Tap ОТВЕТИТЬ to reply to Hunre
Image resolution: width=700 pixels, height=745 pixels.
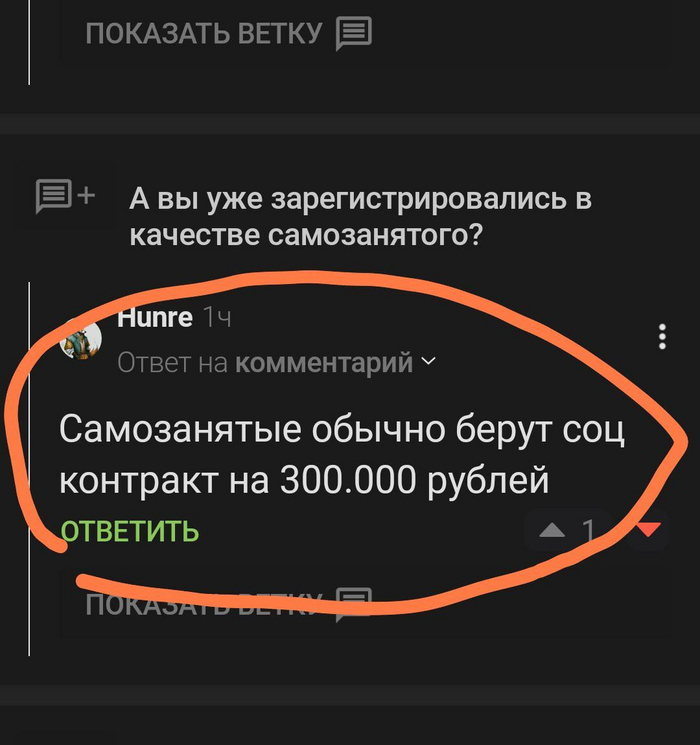pos(130,531)
